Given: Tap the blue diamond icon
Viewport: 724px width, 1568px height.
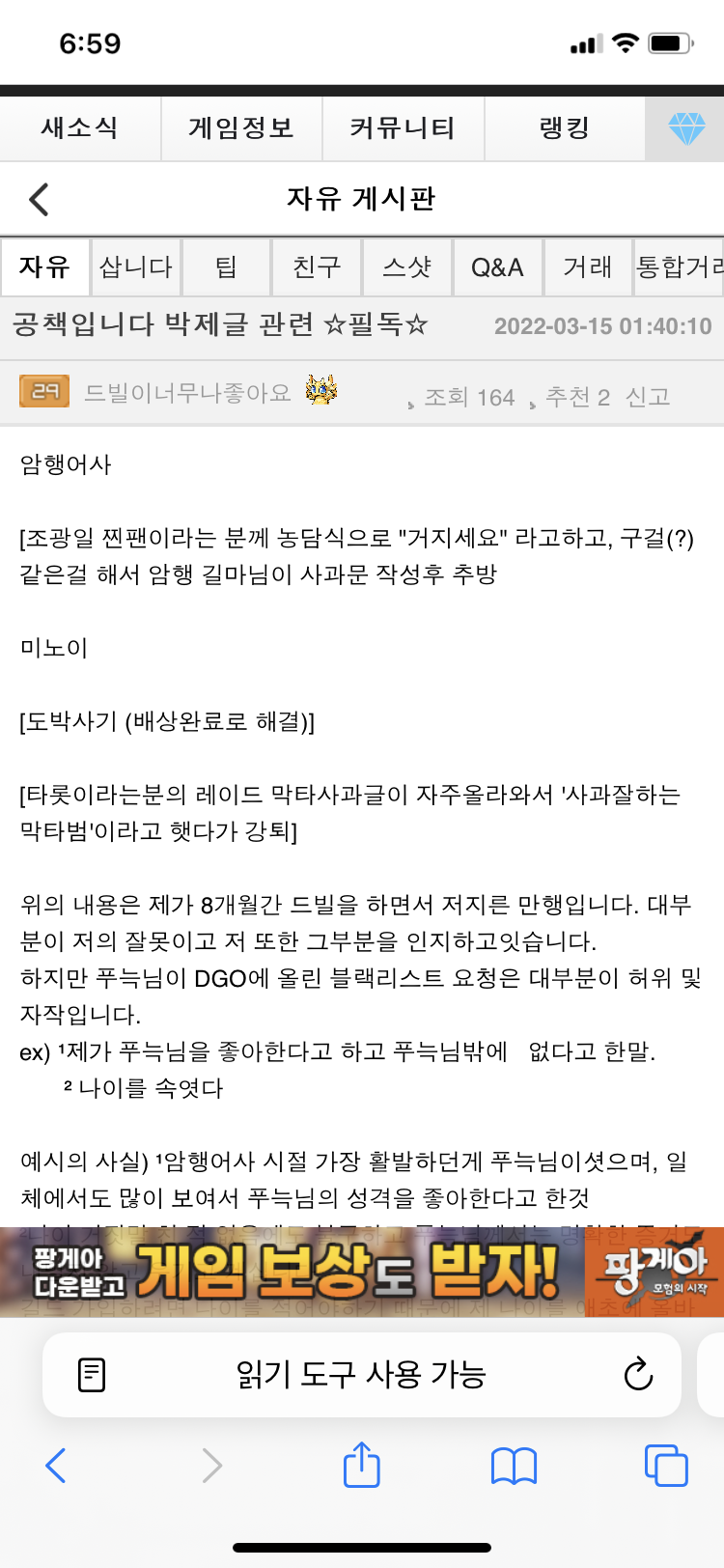Looking at the screenshot, I should click(x=686, y=128).
